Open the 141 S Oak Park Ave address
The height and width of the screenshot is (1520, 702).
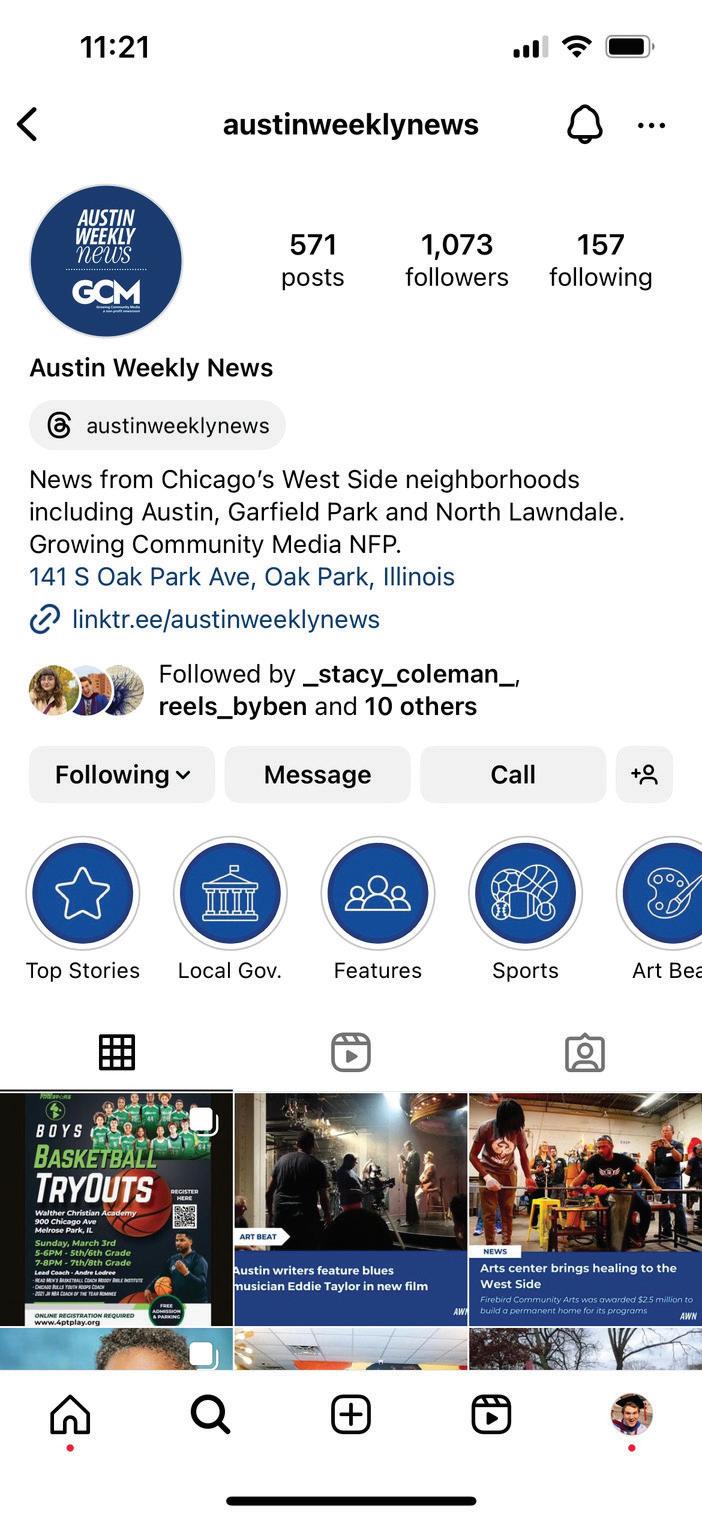[242, 577]
